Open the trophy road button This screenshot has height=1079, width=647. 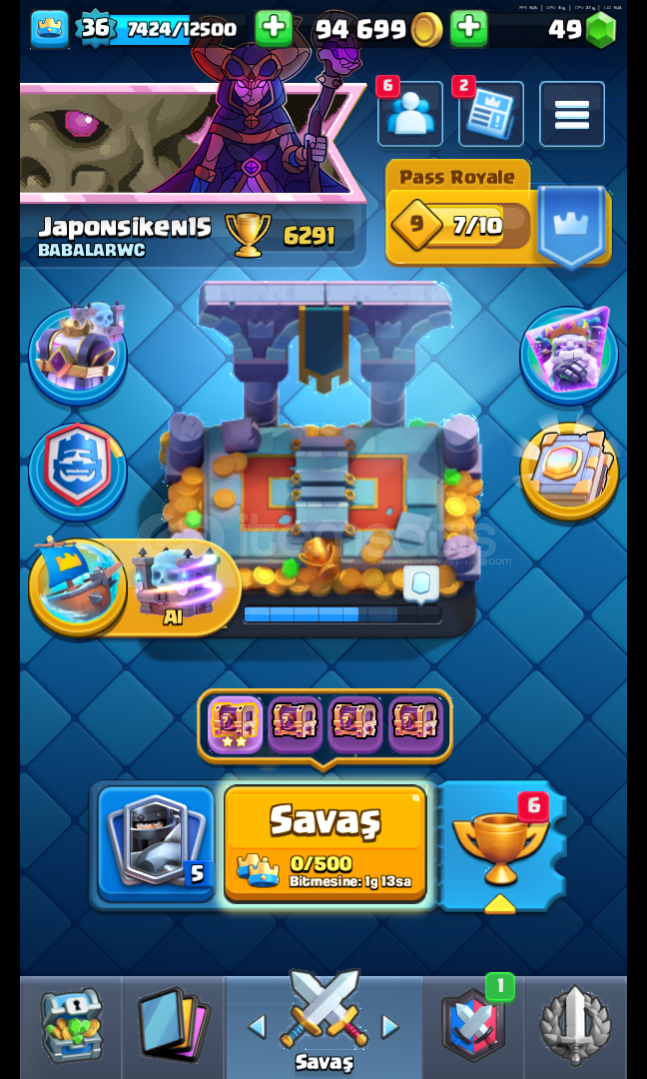[x=500, y=847]
